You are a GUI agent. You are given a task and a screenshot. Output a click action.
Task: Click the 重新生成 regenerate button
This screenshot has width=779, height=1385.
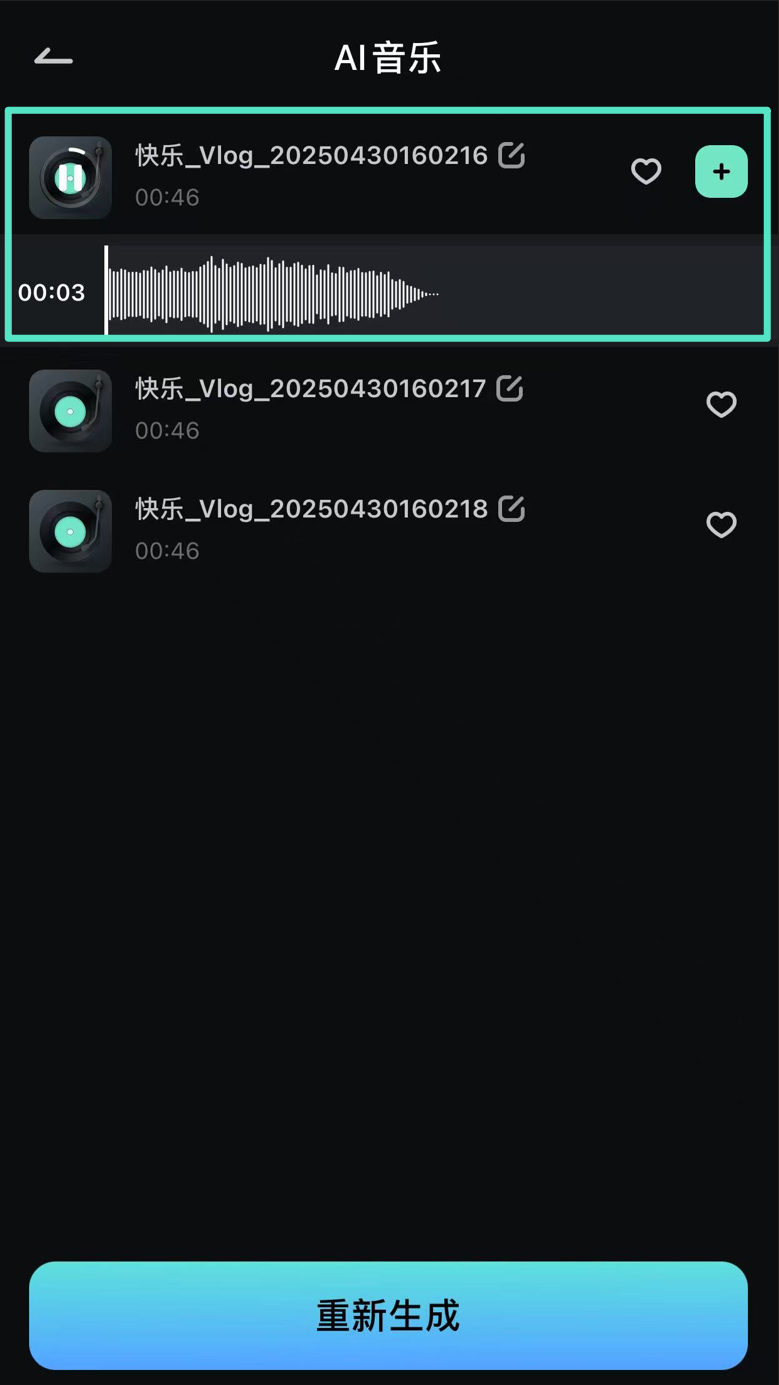[x=388, y=1316]
